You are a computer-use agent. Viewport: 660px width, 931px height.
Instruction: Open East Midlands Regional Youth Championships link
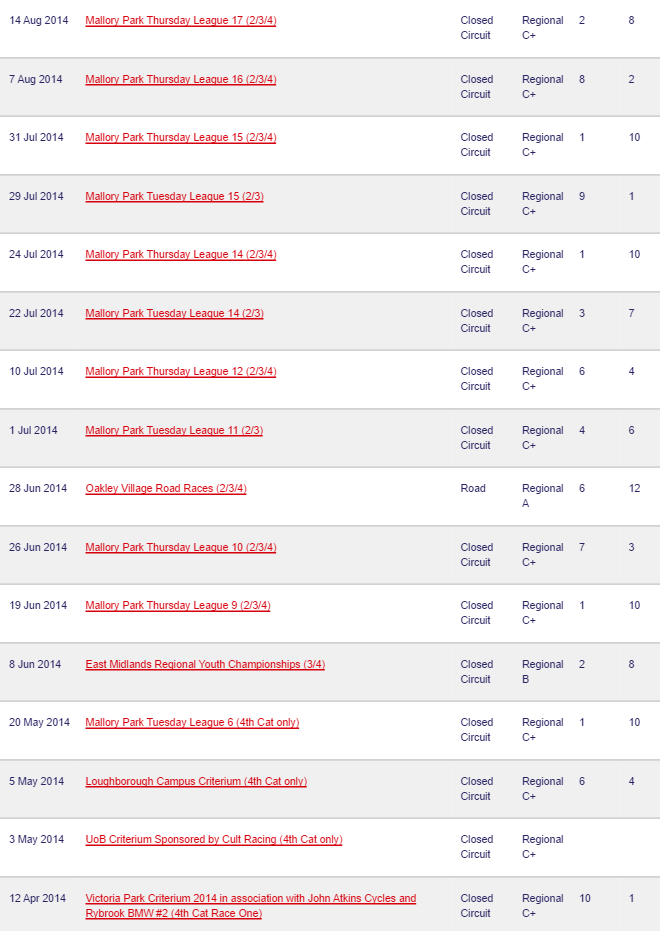[205, 664]
